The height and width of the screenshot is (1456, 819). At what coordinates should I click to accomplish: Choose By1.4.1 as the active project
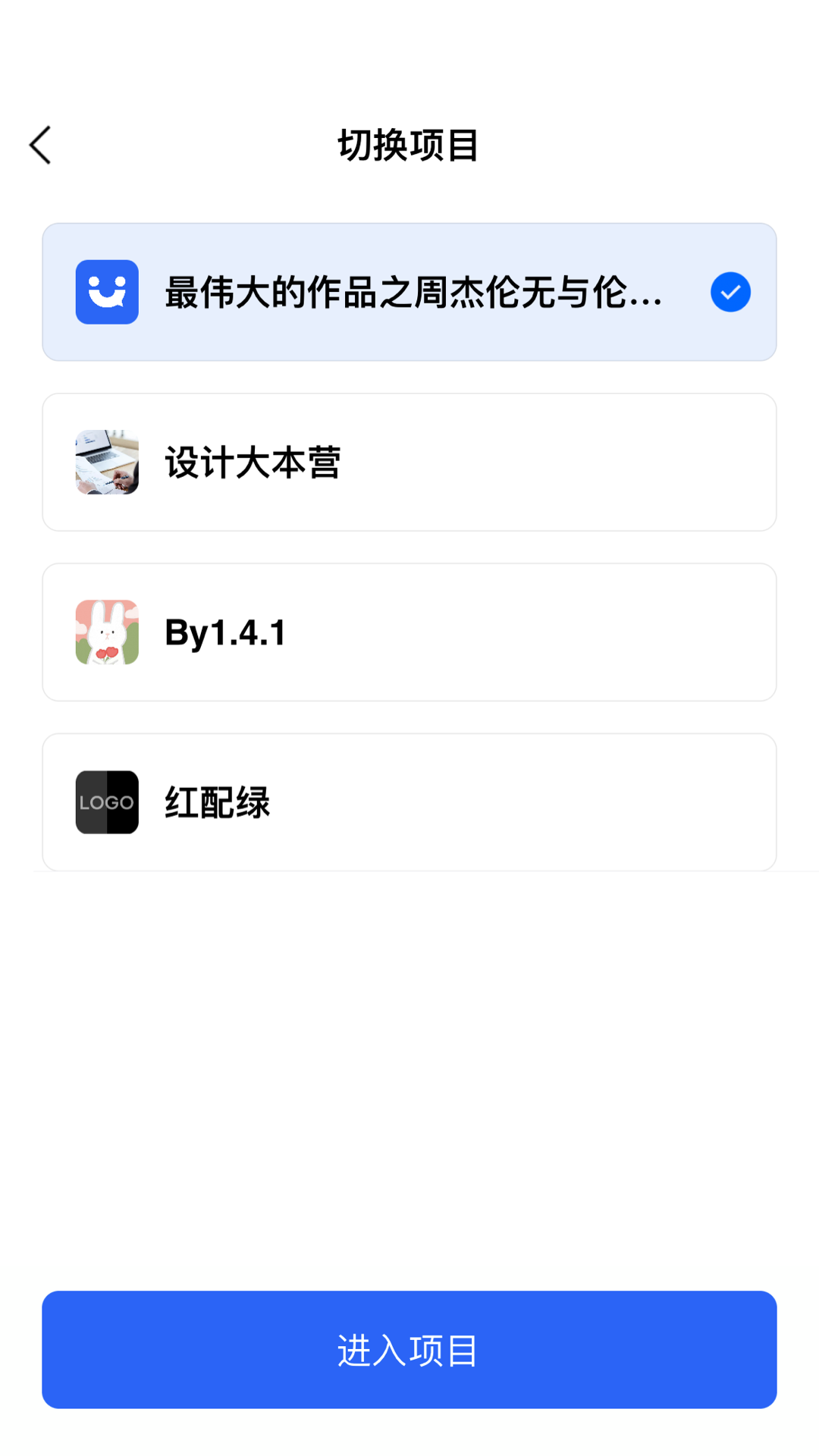click(409, 632)
